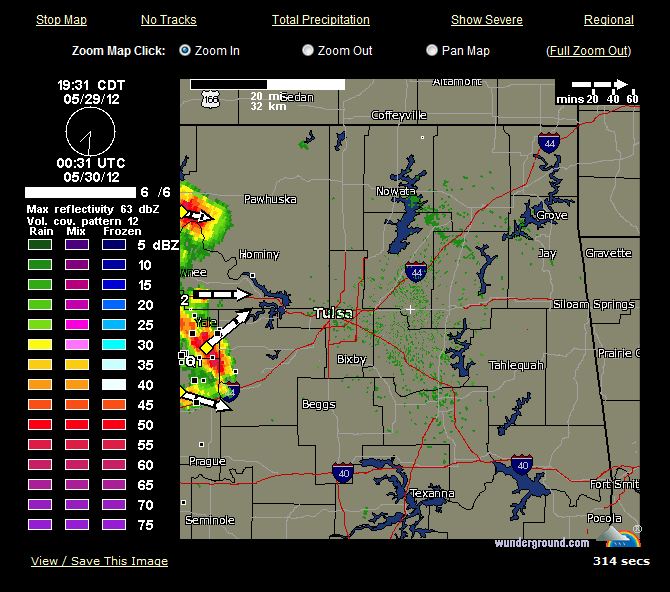Click the Full Zoom Out link
The width and height of the screenshot is (670, 592).
[589, 51]
